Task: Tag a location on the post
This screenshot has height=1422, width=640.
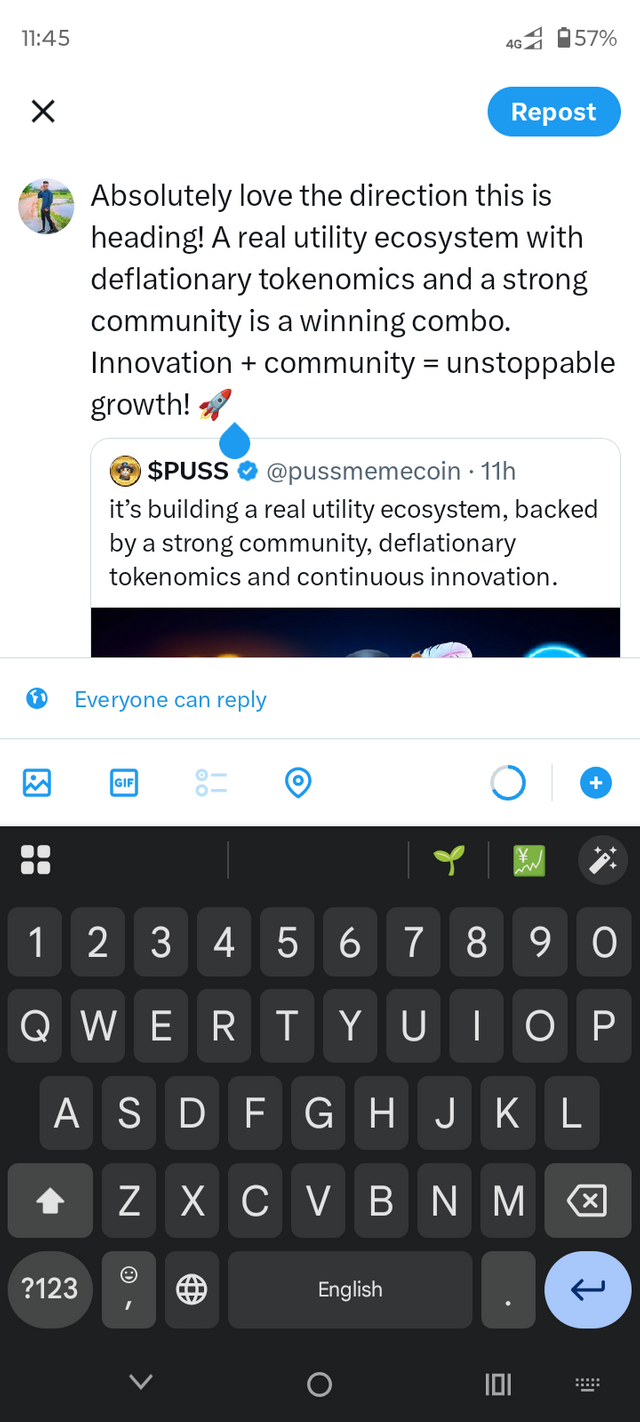Action: coord(298,782)
